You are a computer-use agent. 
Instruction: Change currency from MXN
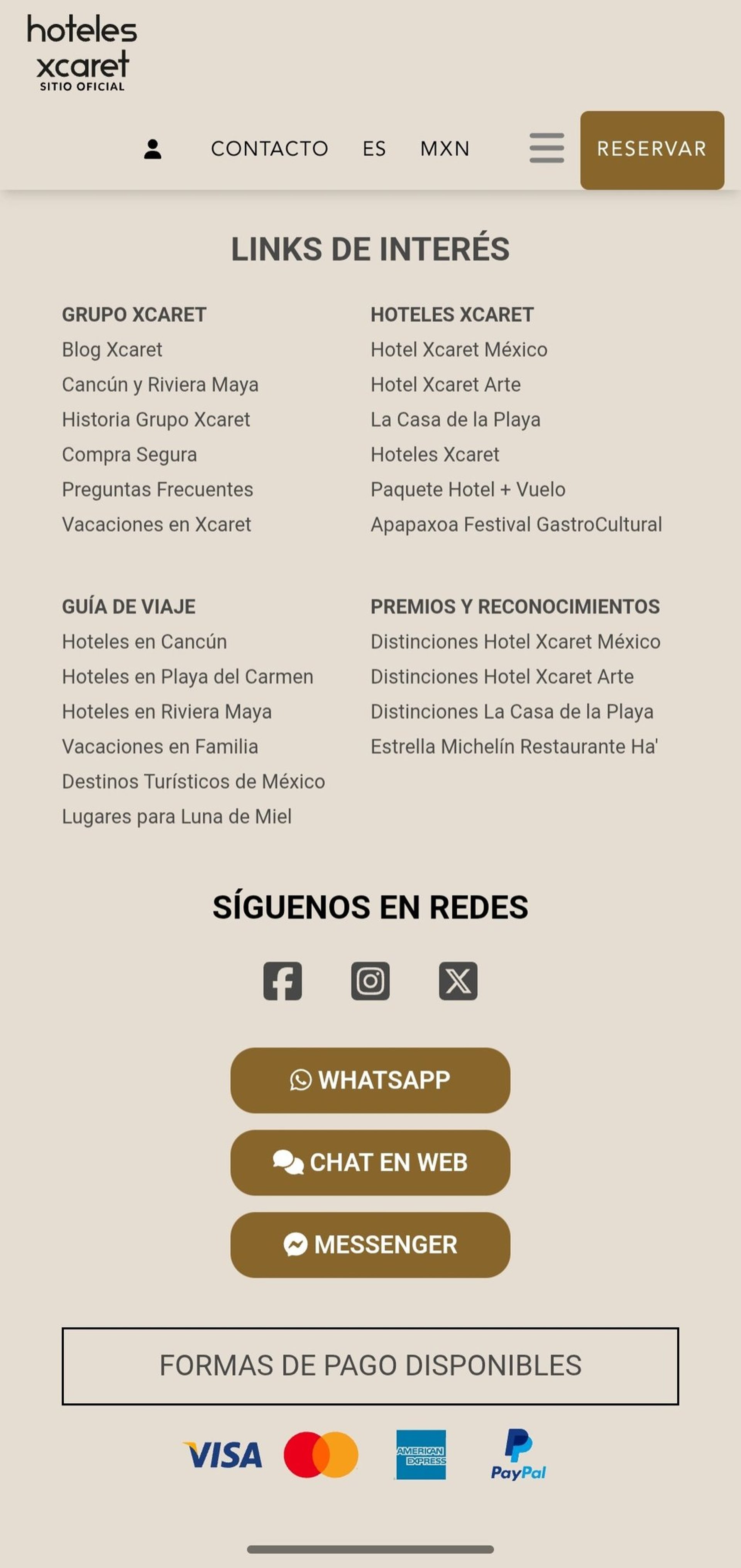point(445,149)
